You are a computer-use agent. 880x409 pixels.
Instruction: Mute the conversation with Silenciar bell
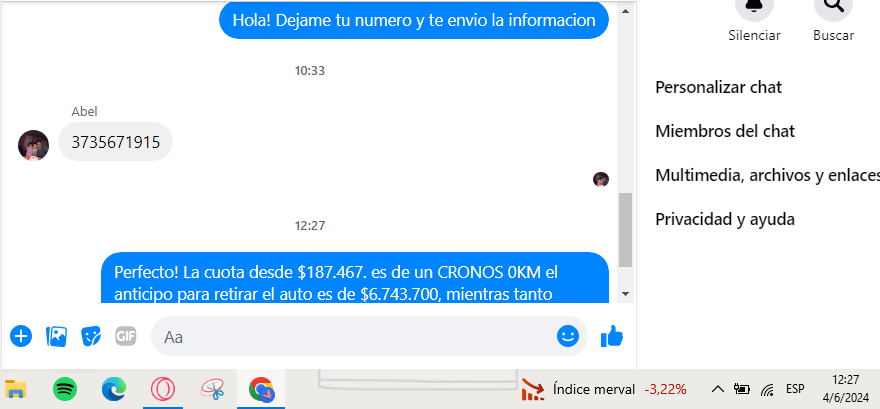click(x=754, y=8)
